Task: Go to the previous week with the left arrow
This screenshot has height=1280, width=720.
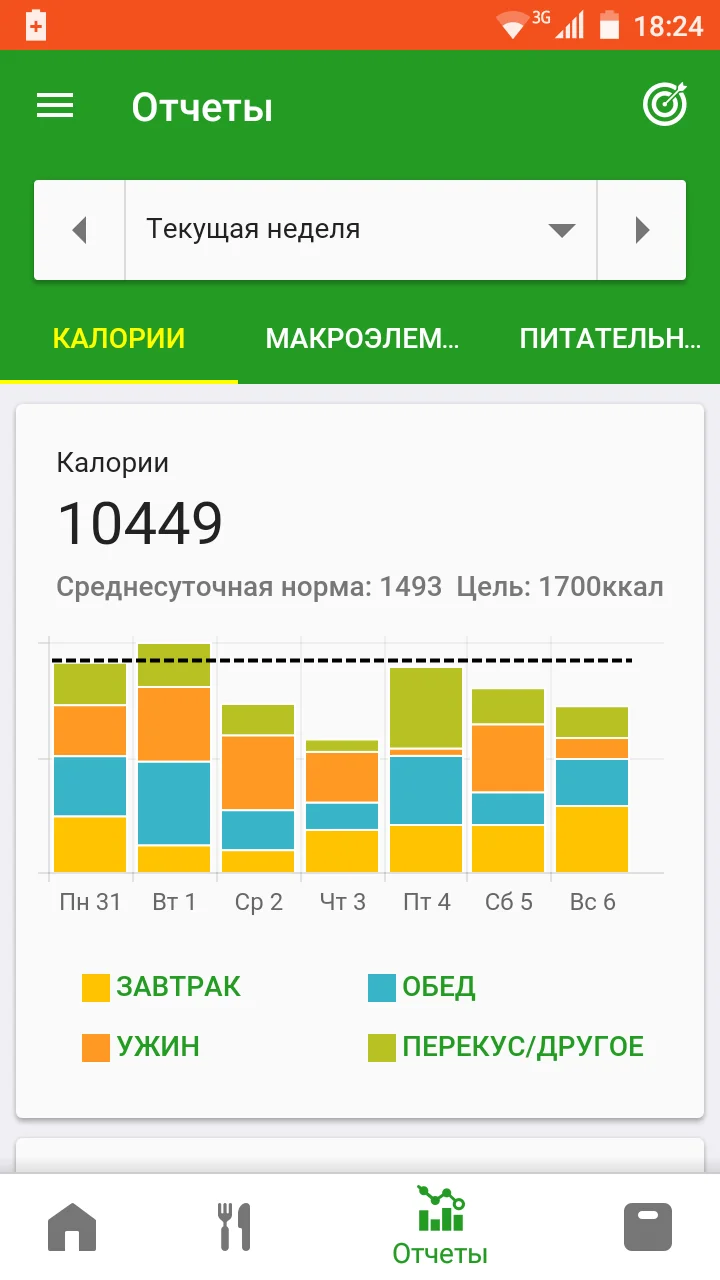Action: pos(80,229)
